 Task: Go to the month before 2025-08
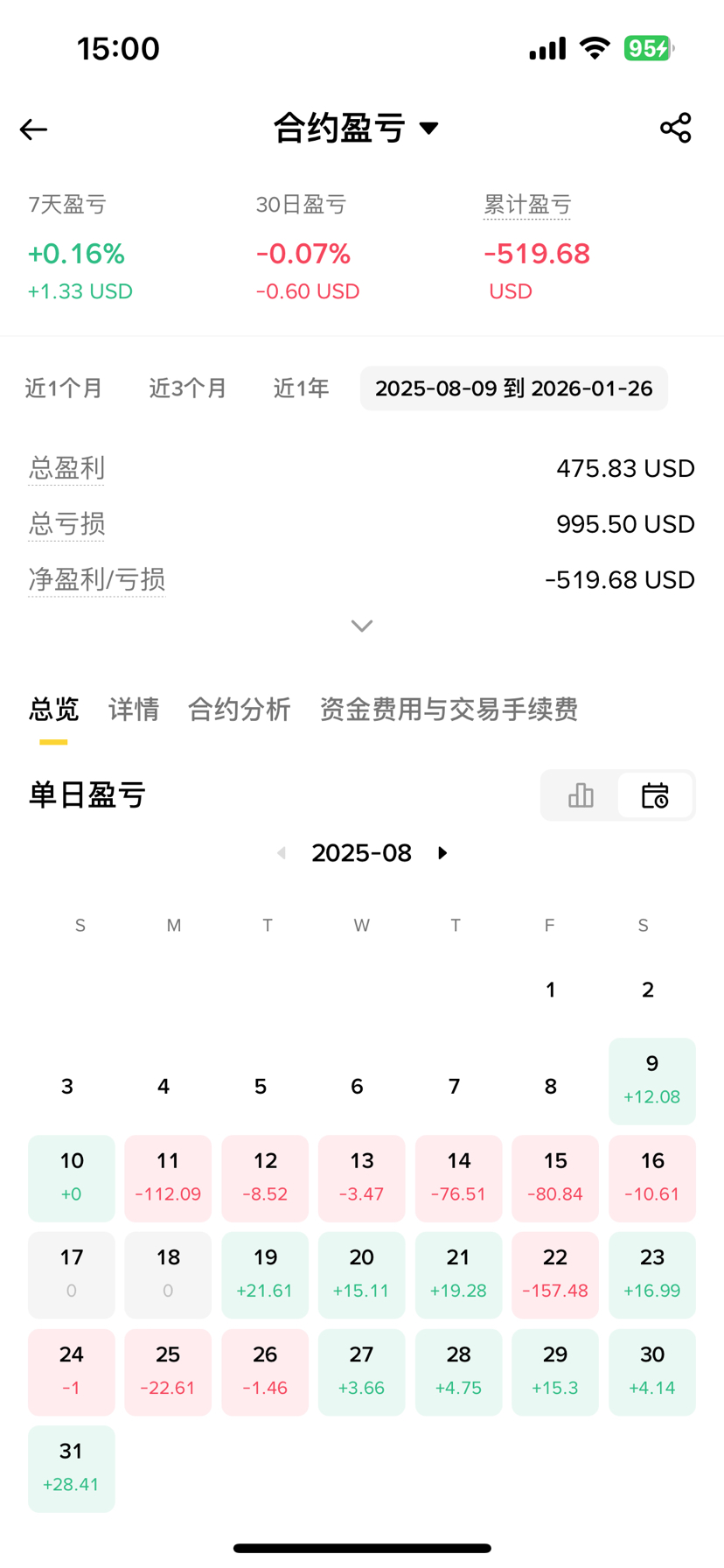[x=282, y=853]
